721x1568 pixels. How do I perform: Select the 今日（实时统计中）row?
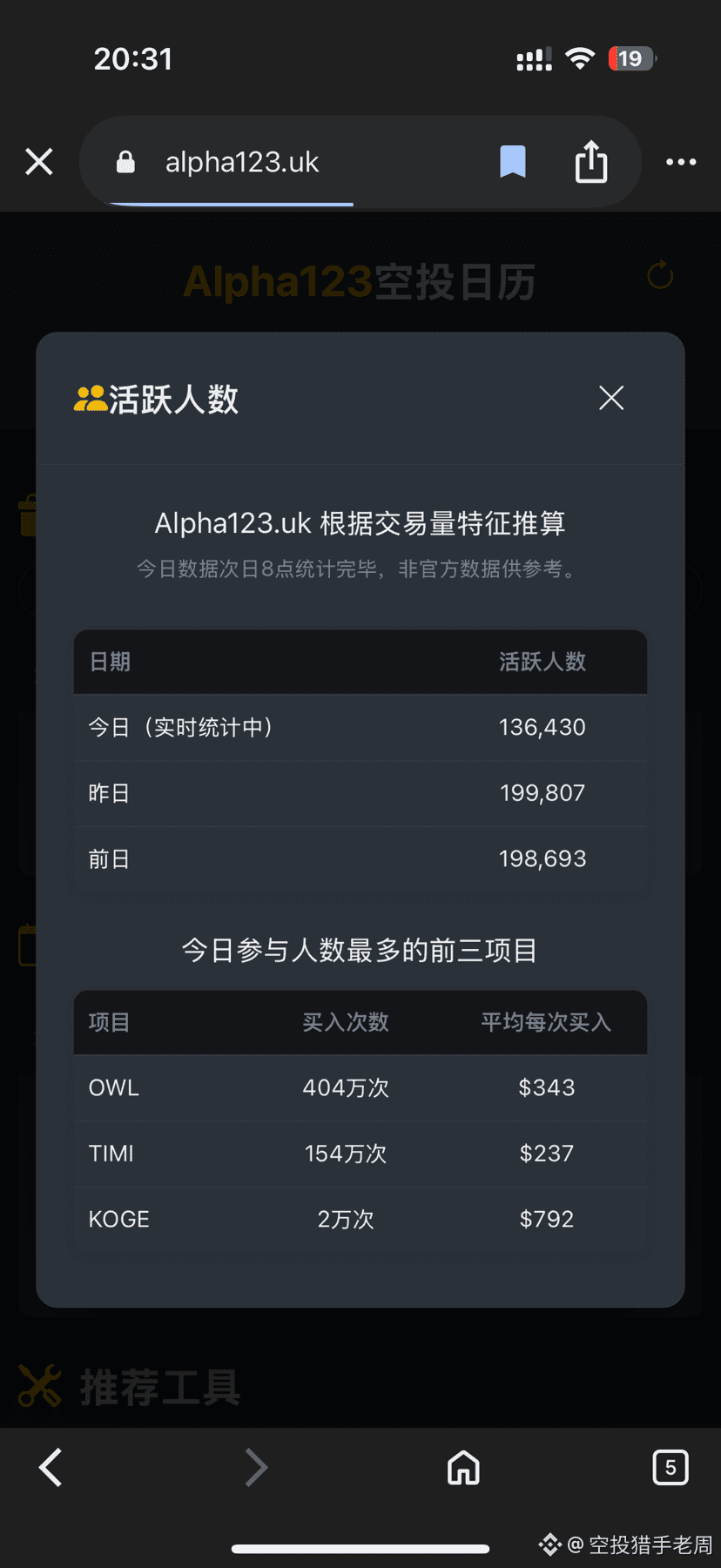click(360, 728)
